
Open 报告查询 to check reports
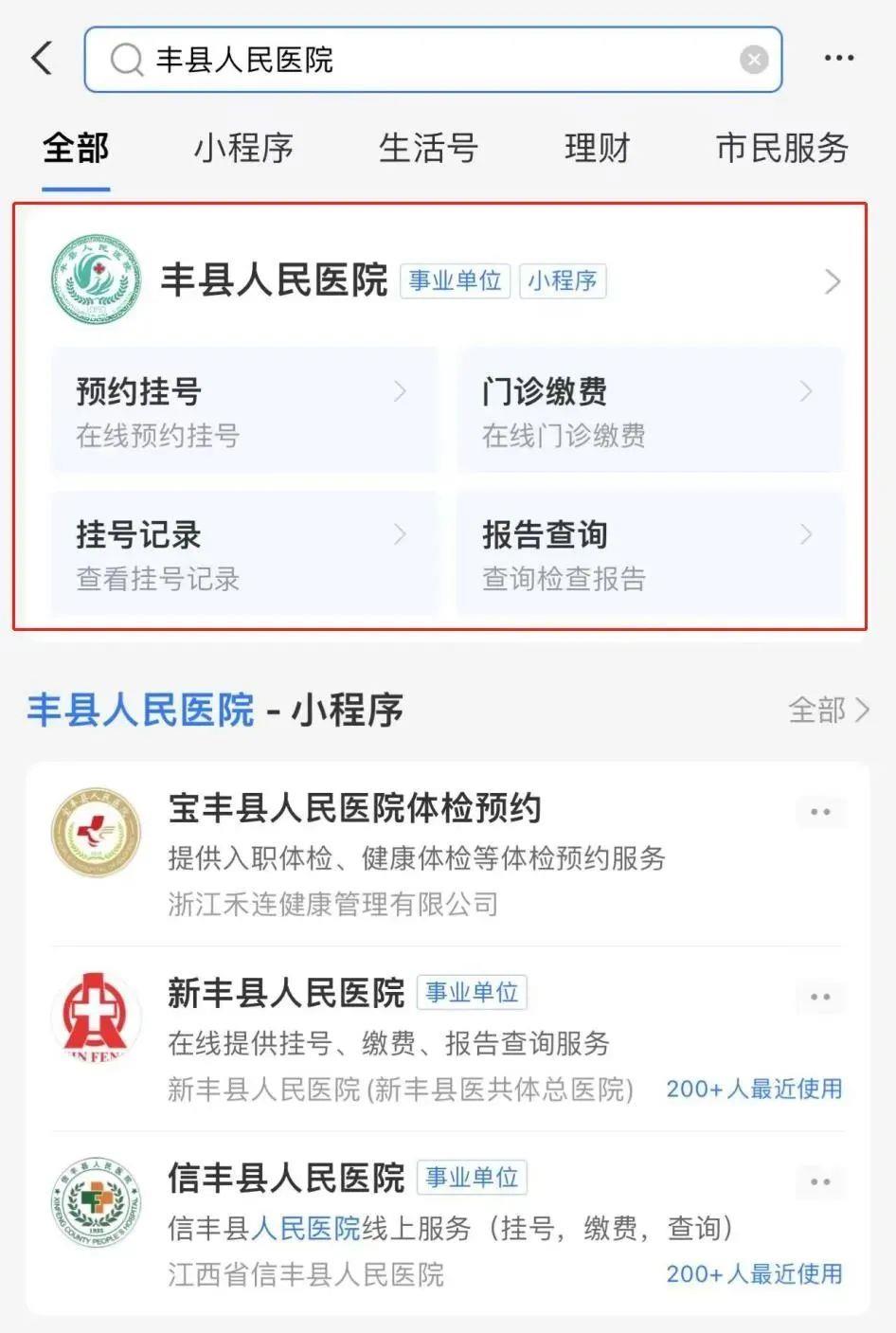pyautogui.click(x=650, y=554)
